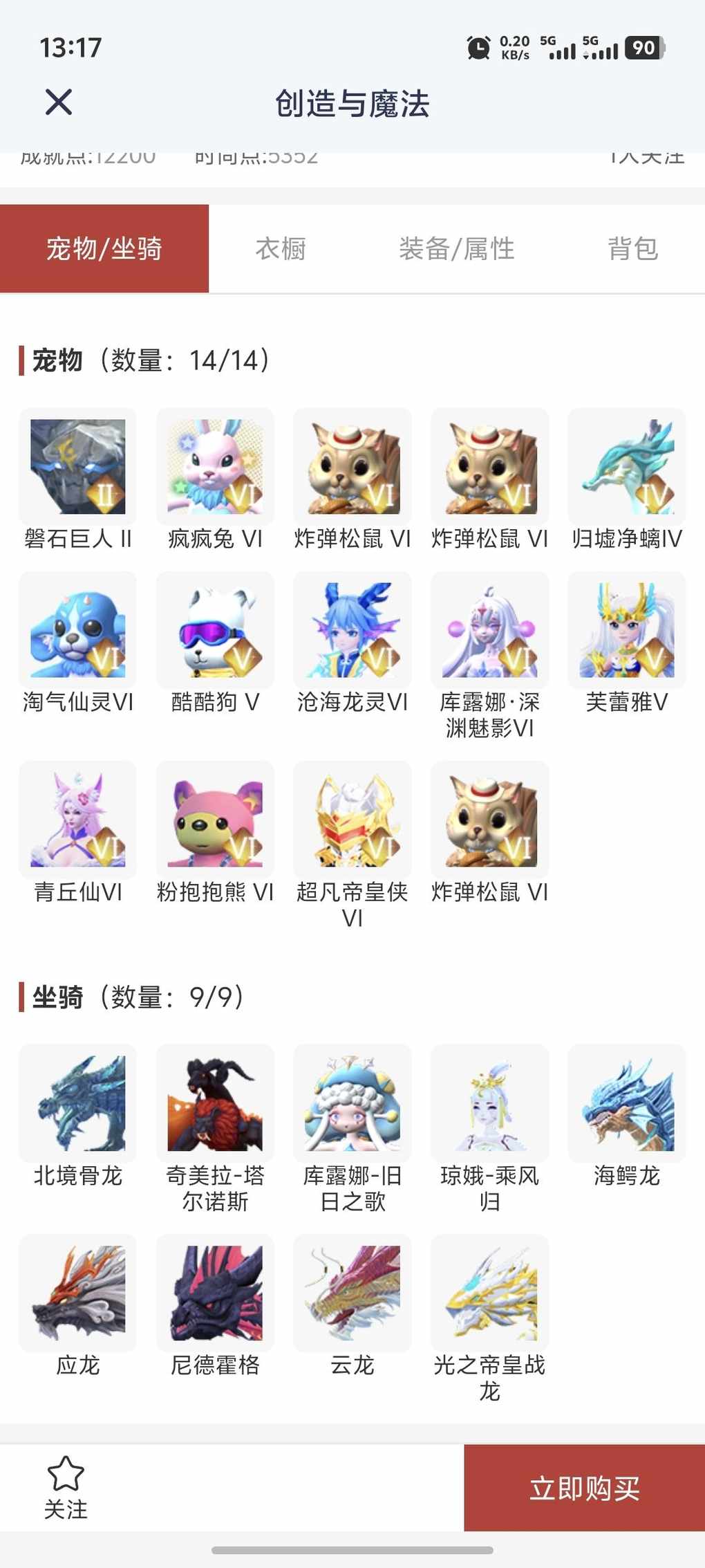Open the 光之帝皇战龙 mount tile
705x1568 pixels.
point(490,1293)
